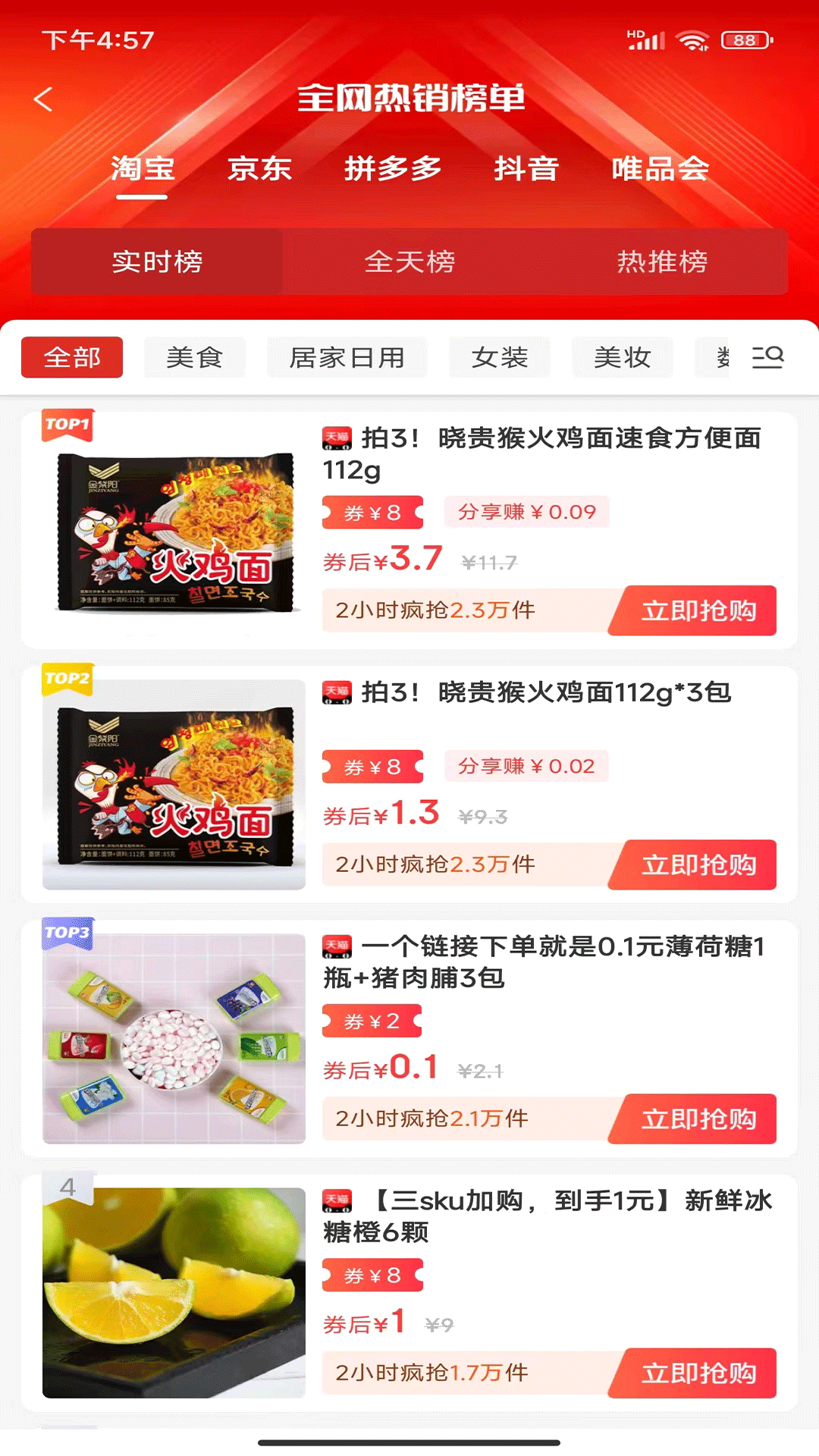
Task: Click the 券¥8 coupon badge on TOP1 item
Action: tap(372, 513)
